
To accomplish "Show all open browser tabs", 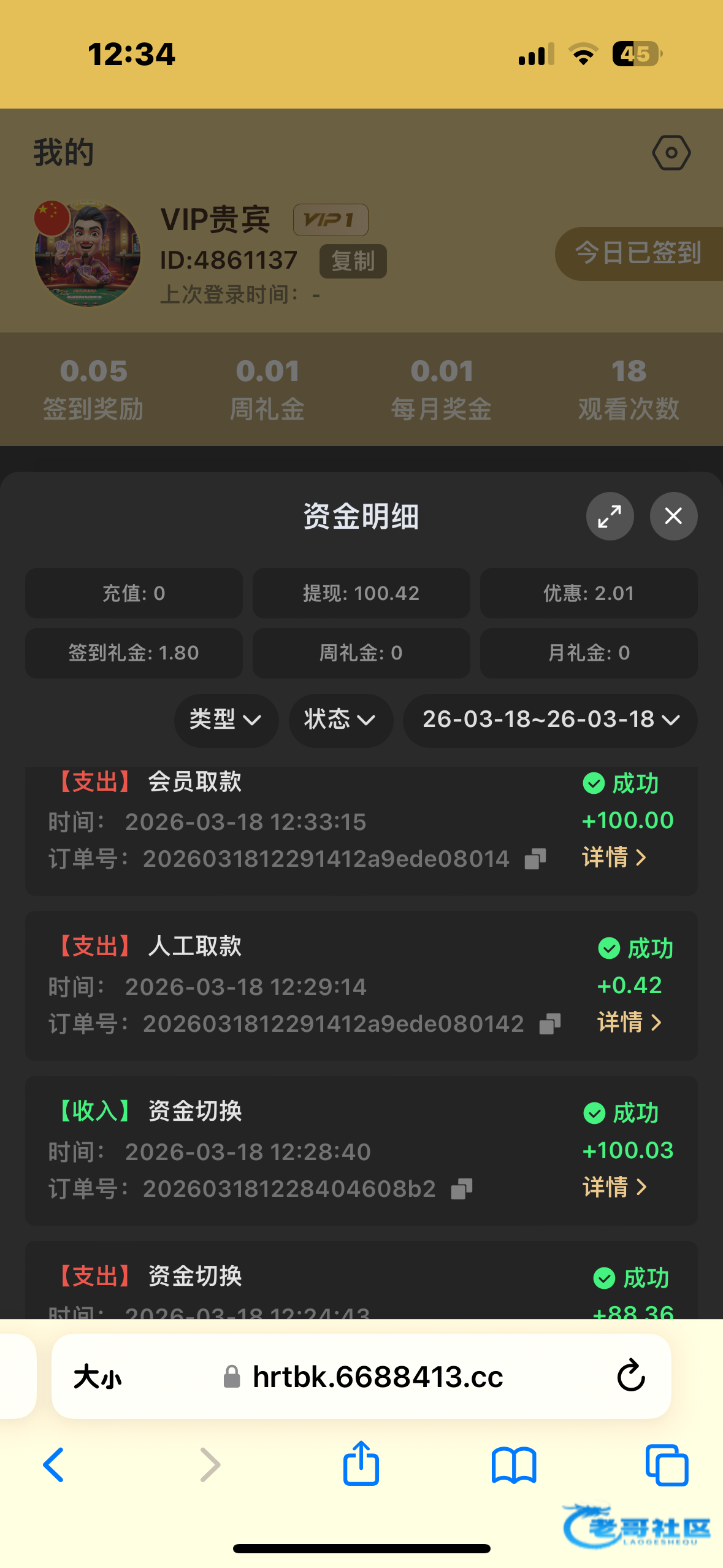I will (x=667, y=1465).
